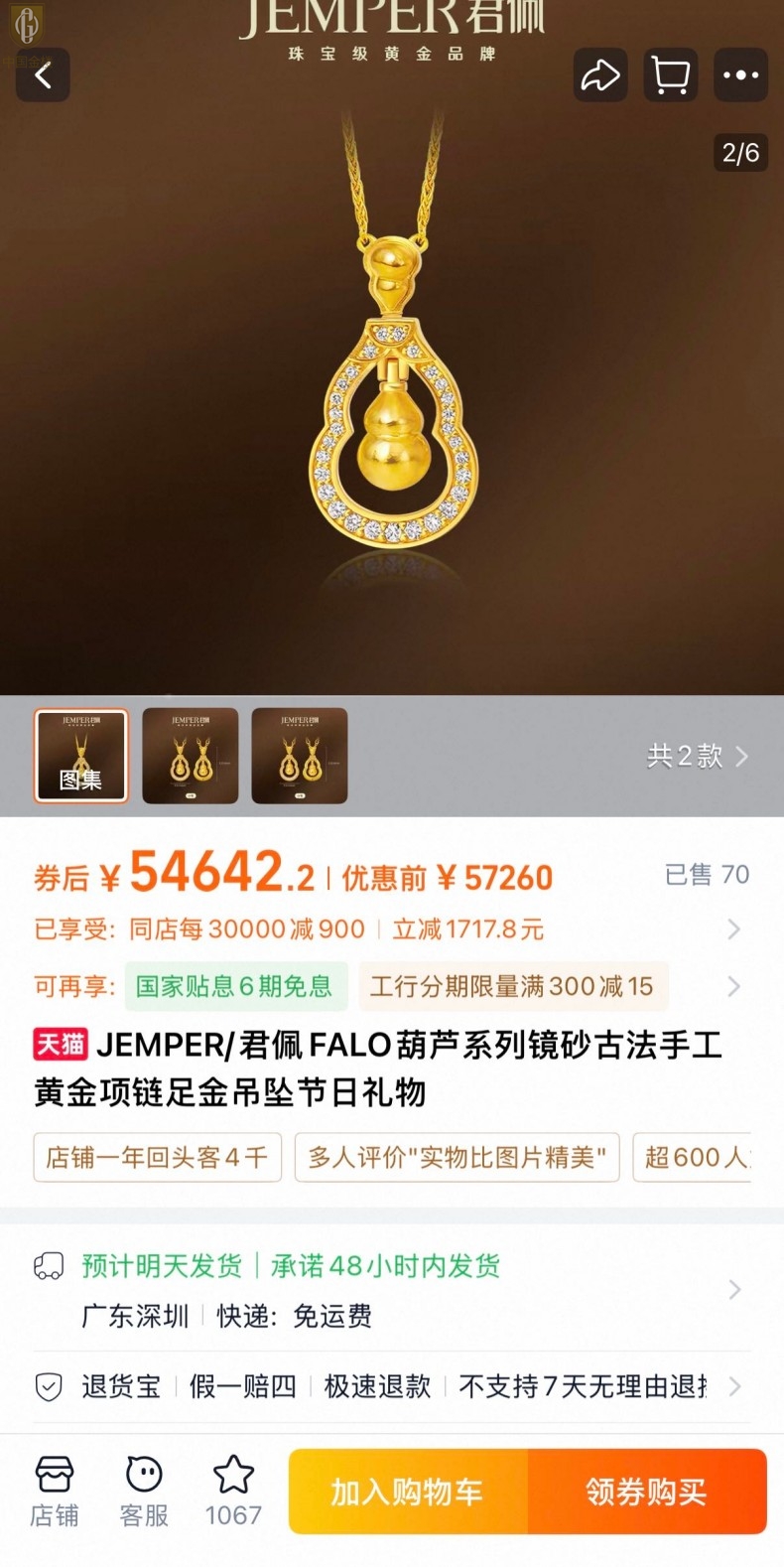Select the 图集 gallery thumbnail
784x1567 pixels.
point(81,756)
